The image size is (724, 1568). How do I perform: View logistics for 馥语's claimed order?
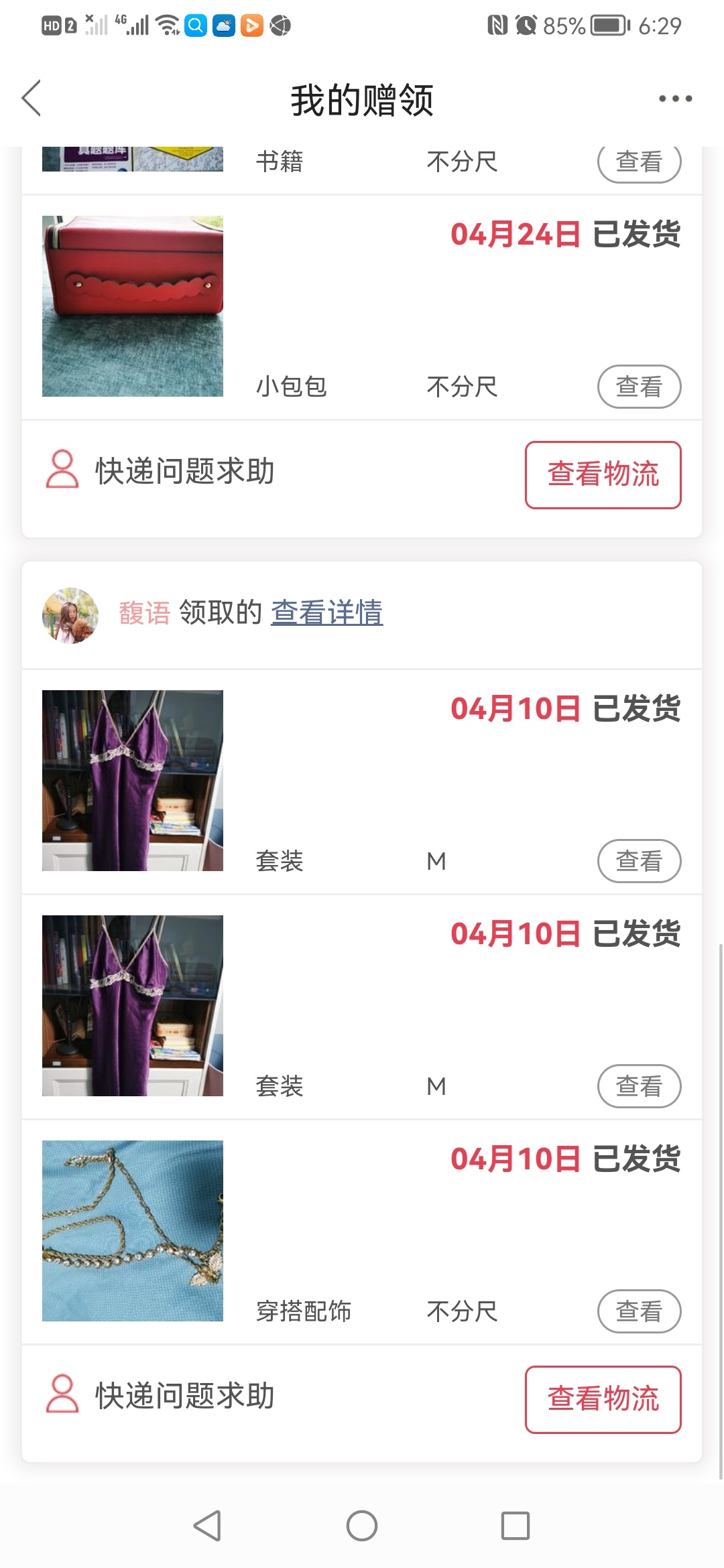[603, 1399]
